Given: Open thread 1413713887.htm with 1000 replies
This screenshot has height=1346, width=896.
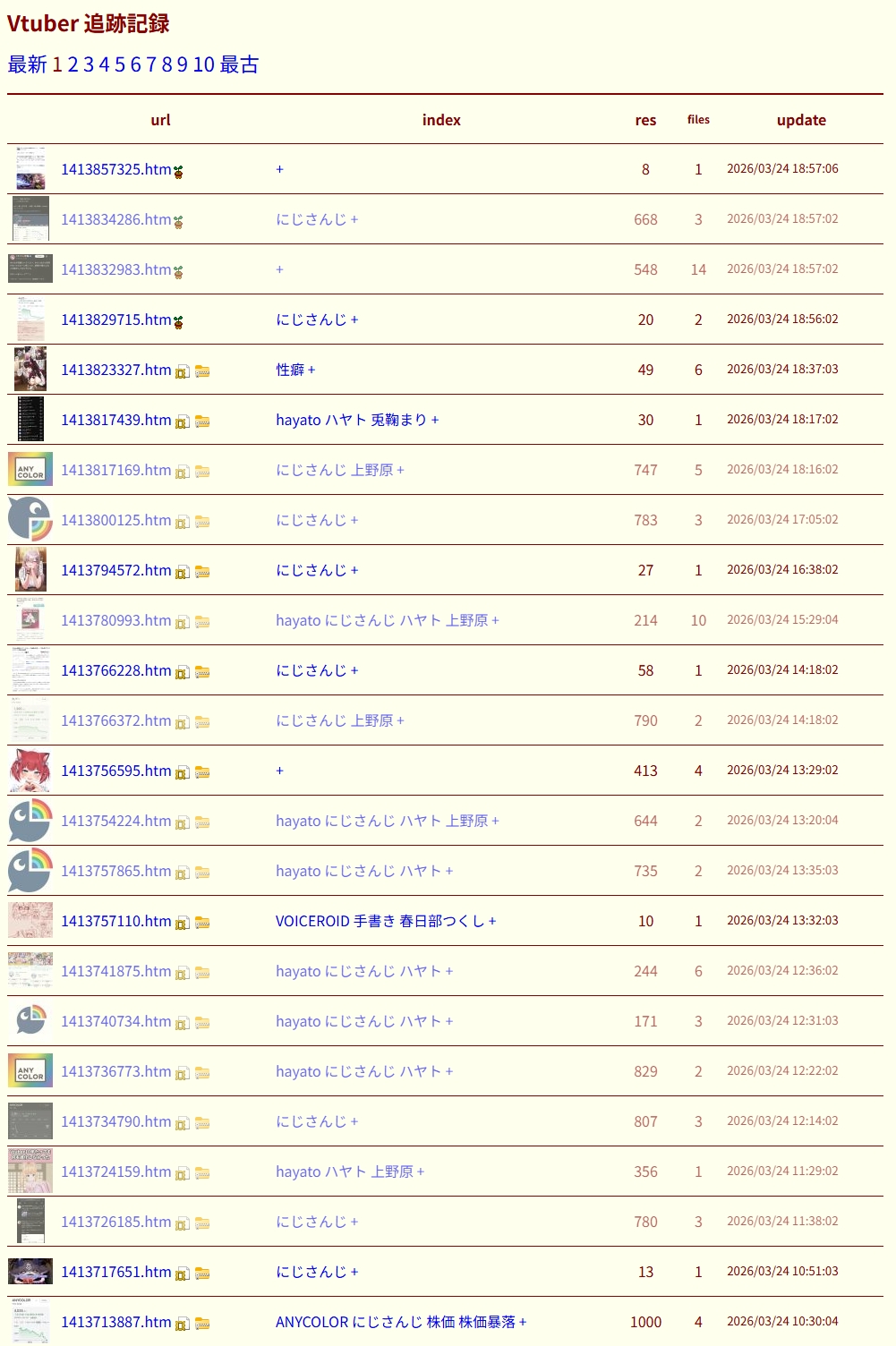Looking at the screenshot, I should point(115,1322).
